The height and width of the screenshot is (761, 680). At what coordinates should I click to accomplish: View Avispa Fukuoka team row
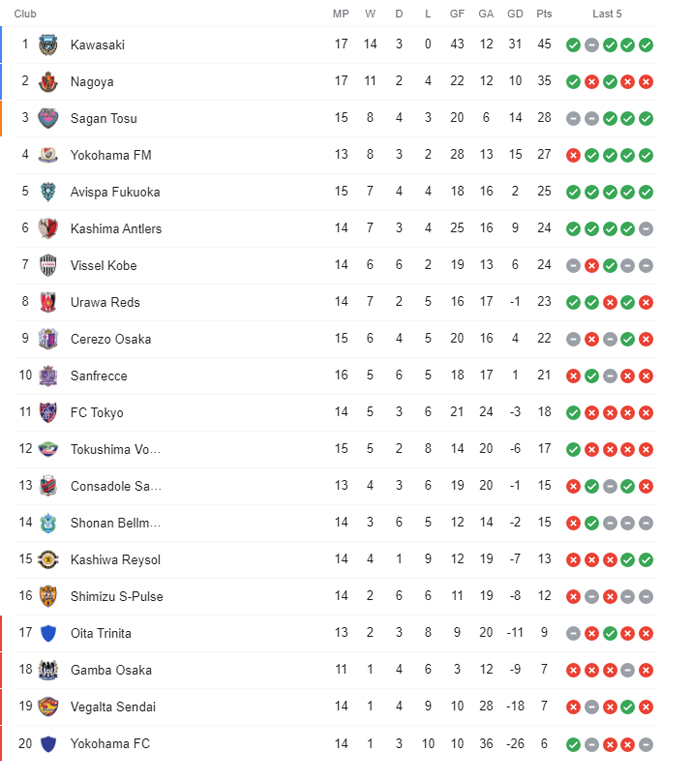(114, 192)
